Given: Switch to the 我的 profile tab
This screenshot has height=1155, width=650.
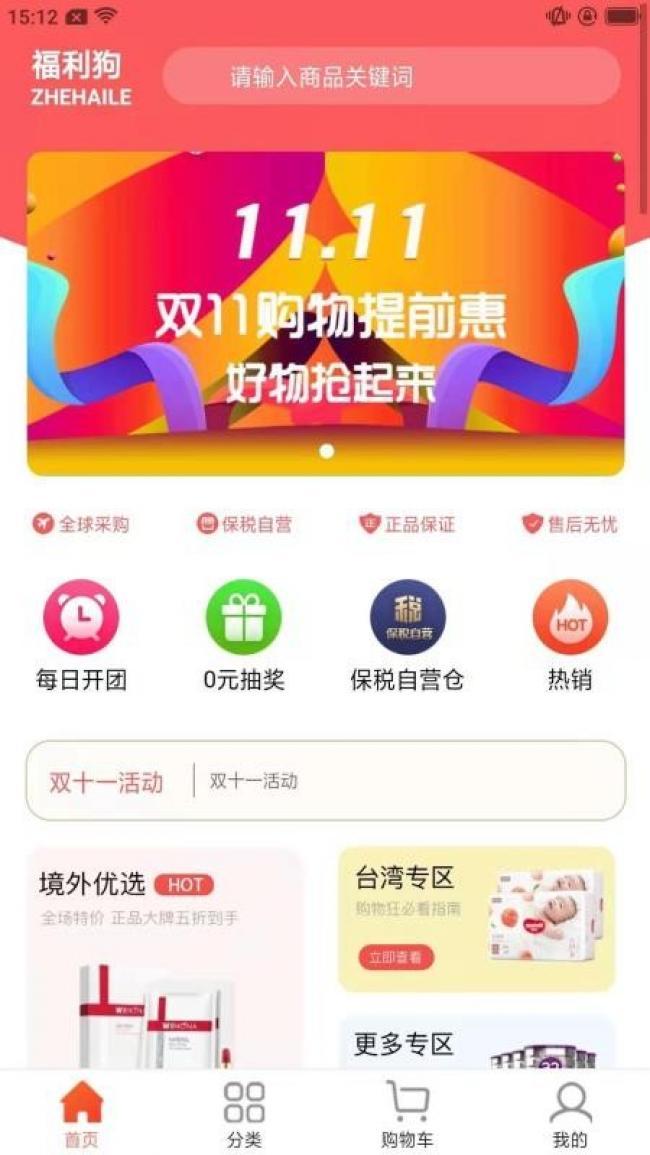Looking at the screenshot, I should [570, 1115].
